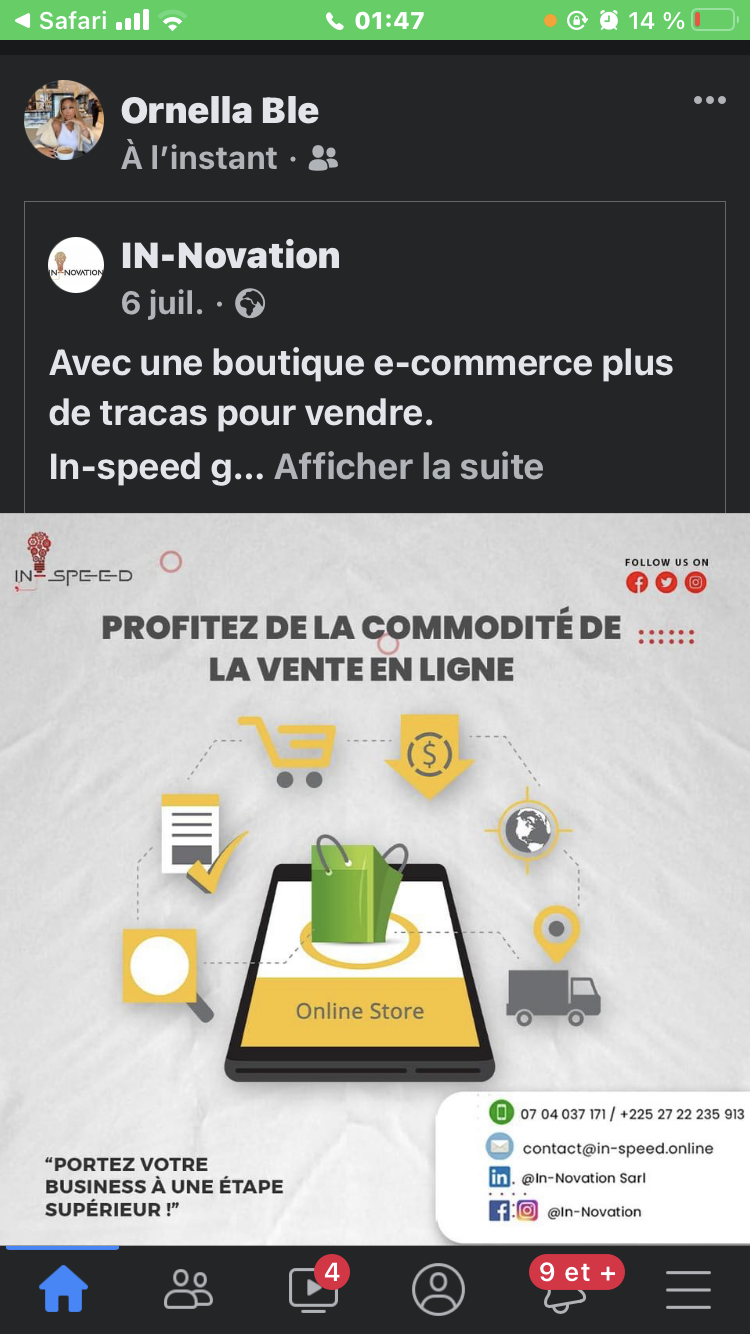Viewport: 750px width, 1334px height.
Task: Tap the IN-Novation page avatar
Action: point(76,265)
